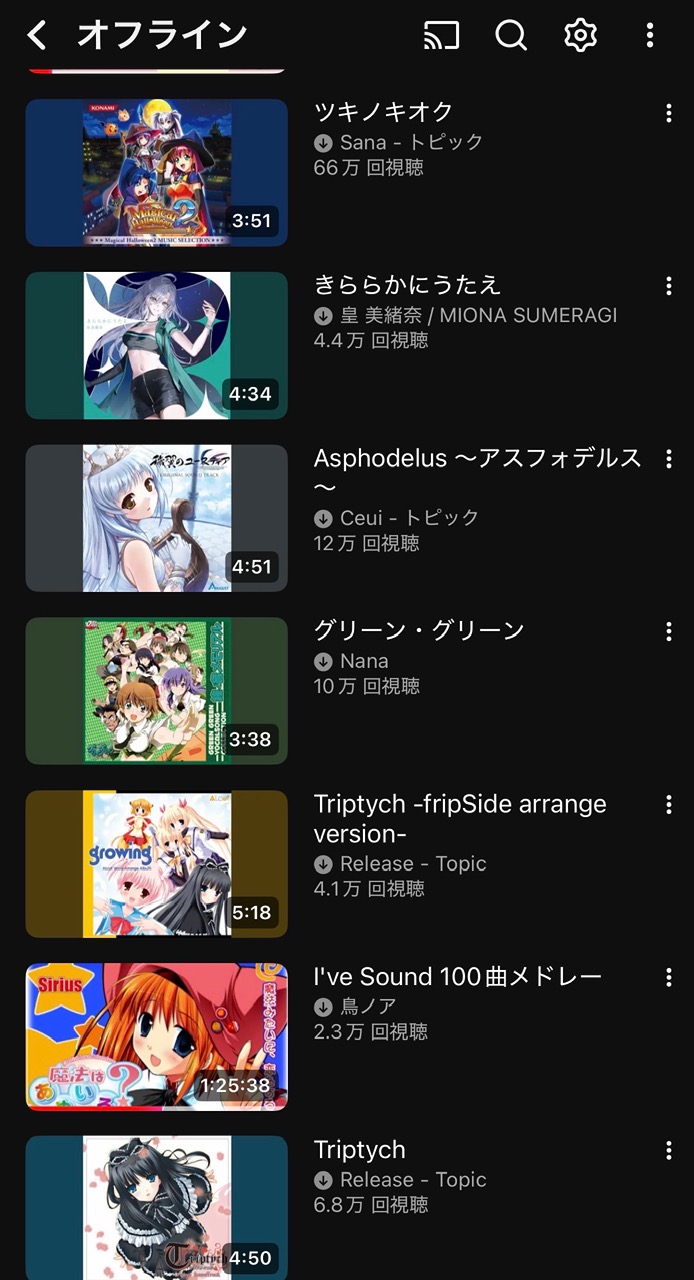Open options for Asphodelus 〜アスフォデルス〜
Image resolution: width=694 pixels, height=1280 pixels.
point(668,459)
